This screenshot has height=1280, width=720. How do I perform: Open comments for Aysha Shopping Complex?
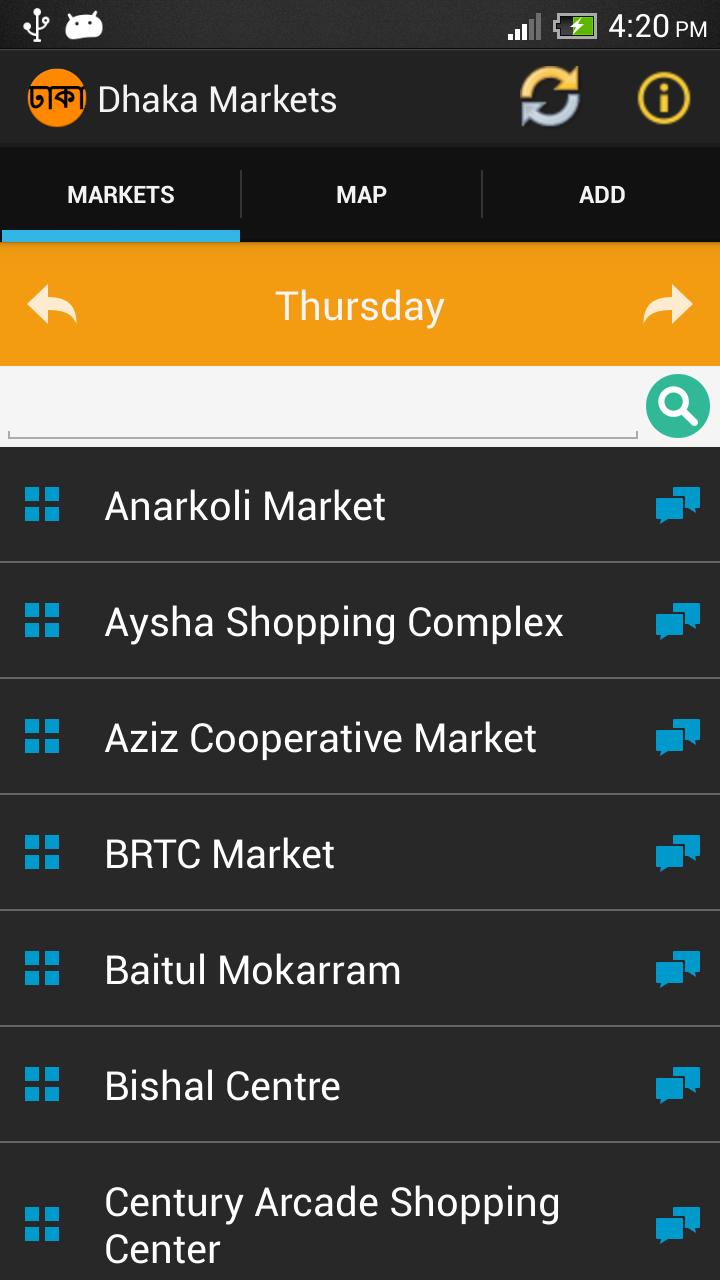click(x=678, y=621)
